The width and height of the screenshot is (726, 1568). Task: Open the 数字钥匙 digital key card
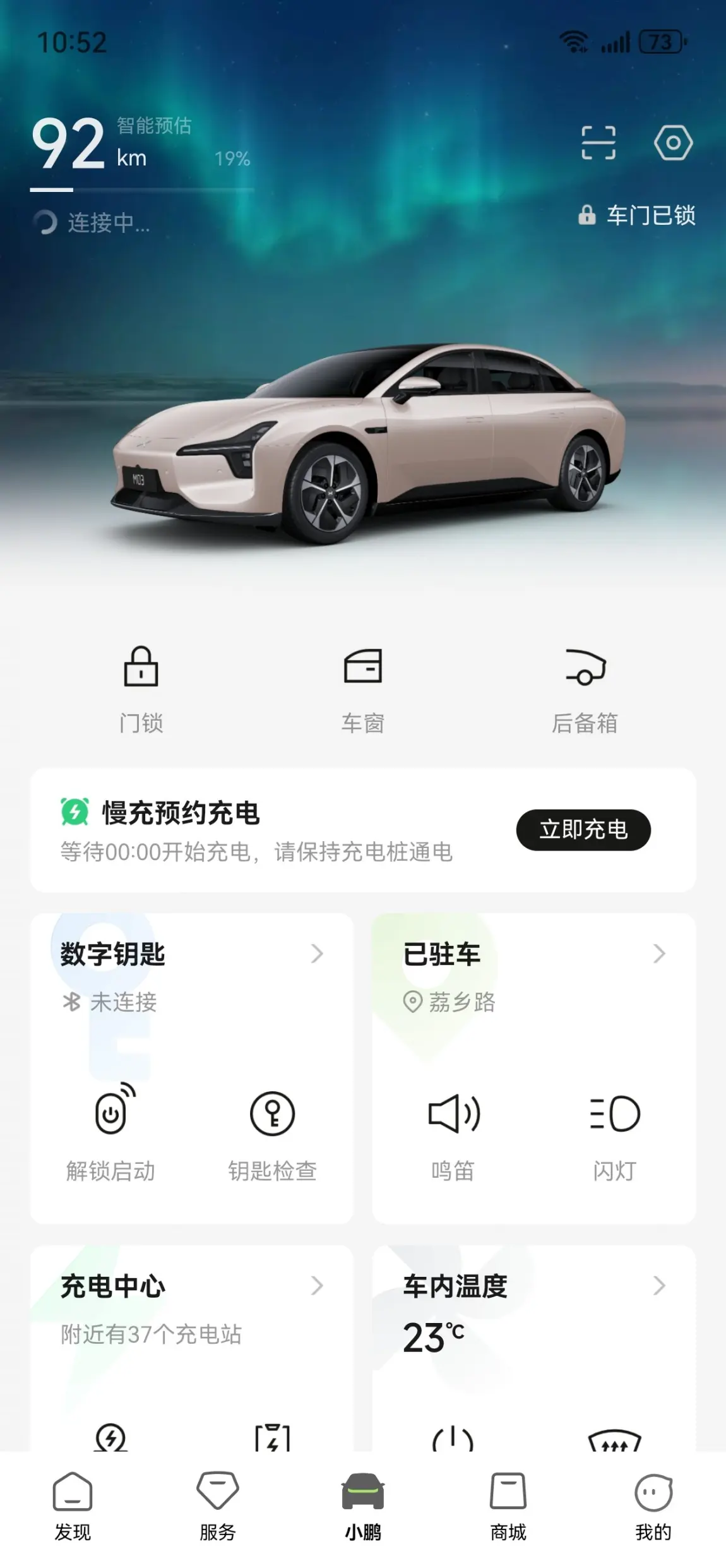tap(189, 954)
